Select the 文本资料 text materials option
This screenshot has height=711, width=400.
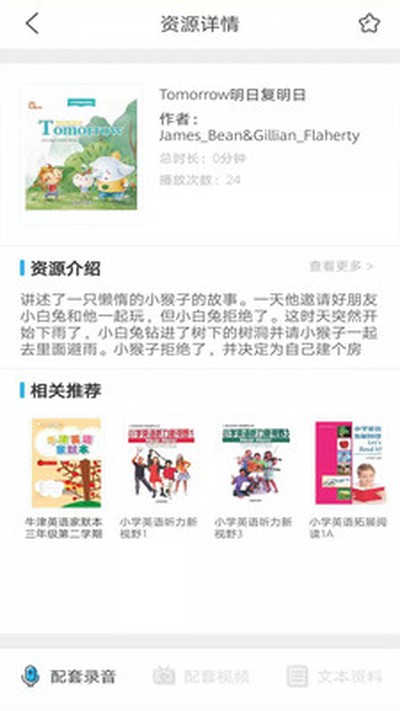click(x=335, y=676)
